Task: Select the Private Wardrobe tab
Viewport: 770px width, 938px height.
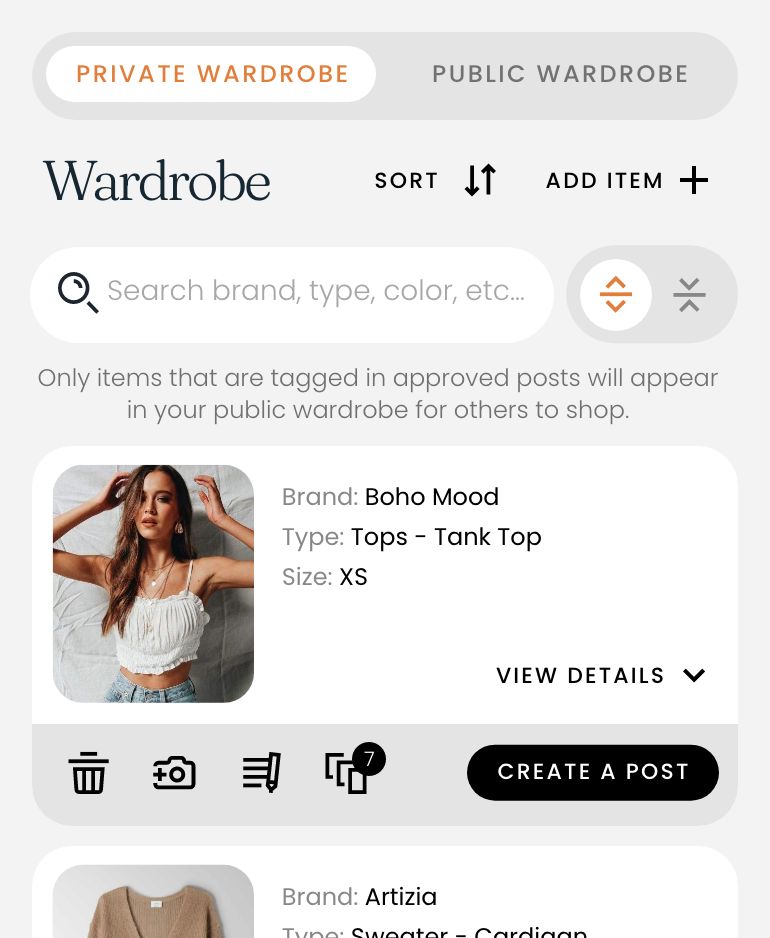Action: [x=212, y=75]
